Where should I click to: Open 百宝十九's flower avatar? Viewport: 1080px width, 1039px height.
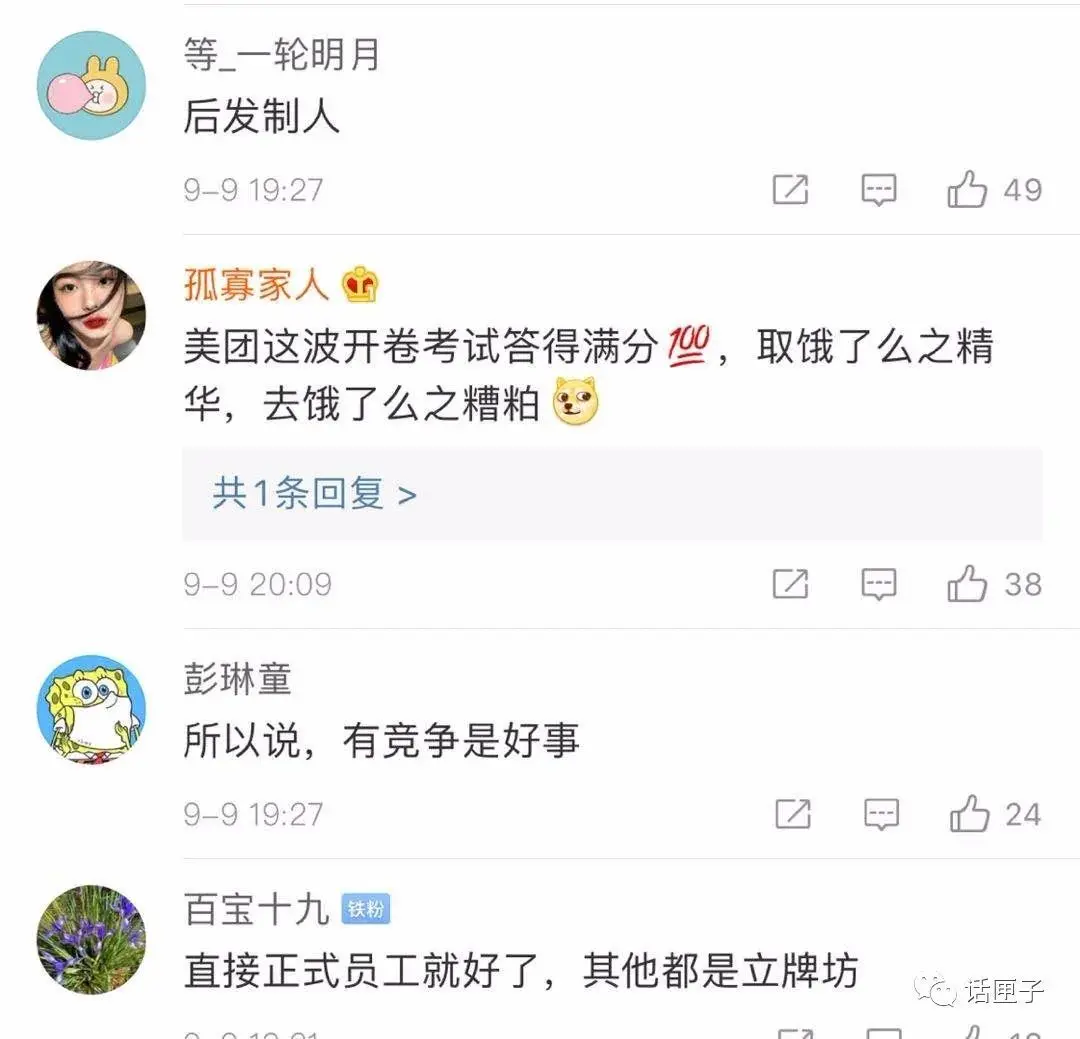(x=91, y=940)
